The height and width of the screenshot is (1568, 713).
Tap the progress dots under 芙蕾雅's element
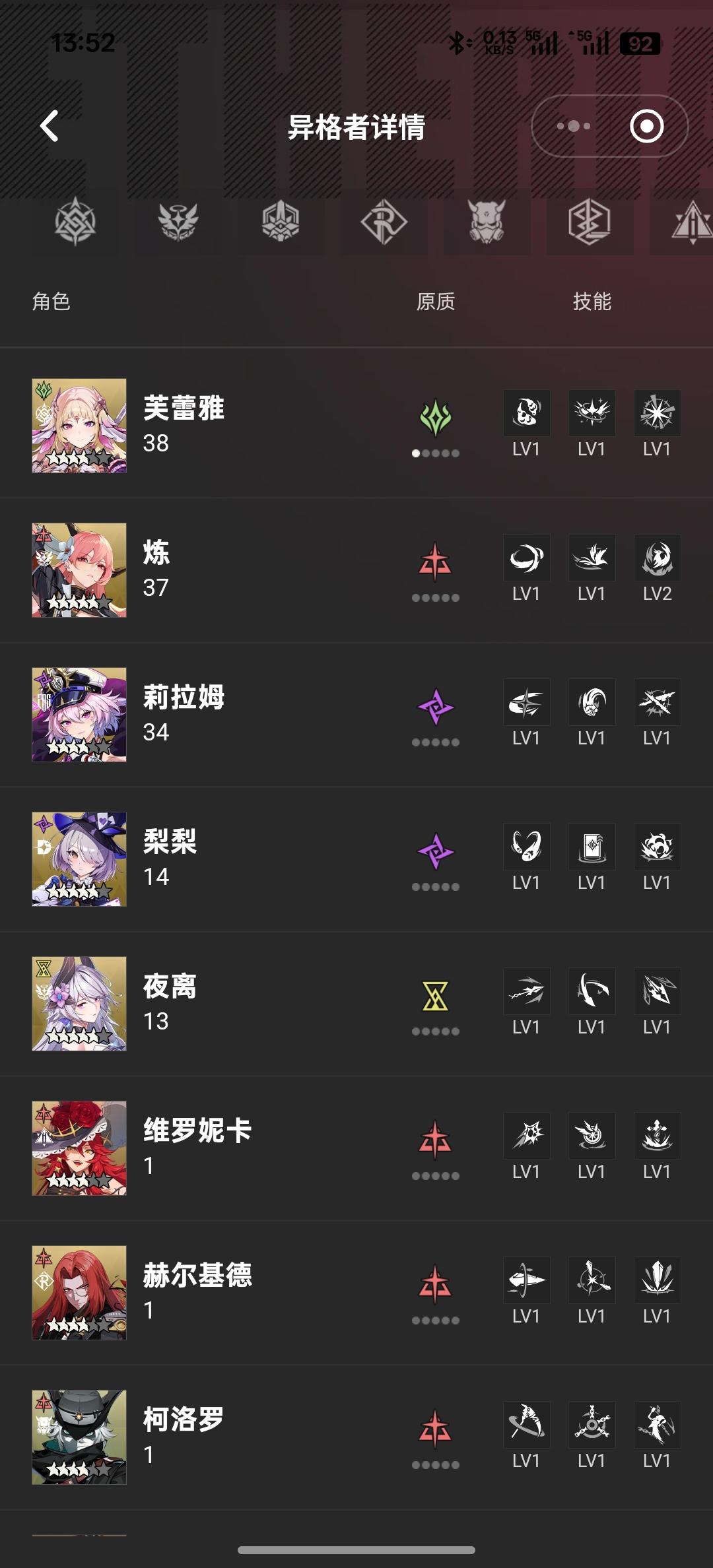(x=436, y=454)
